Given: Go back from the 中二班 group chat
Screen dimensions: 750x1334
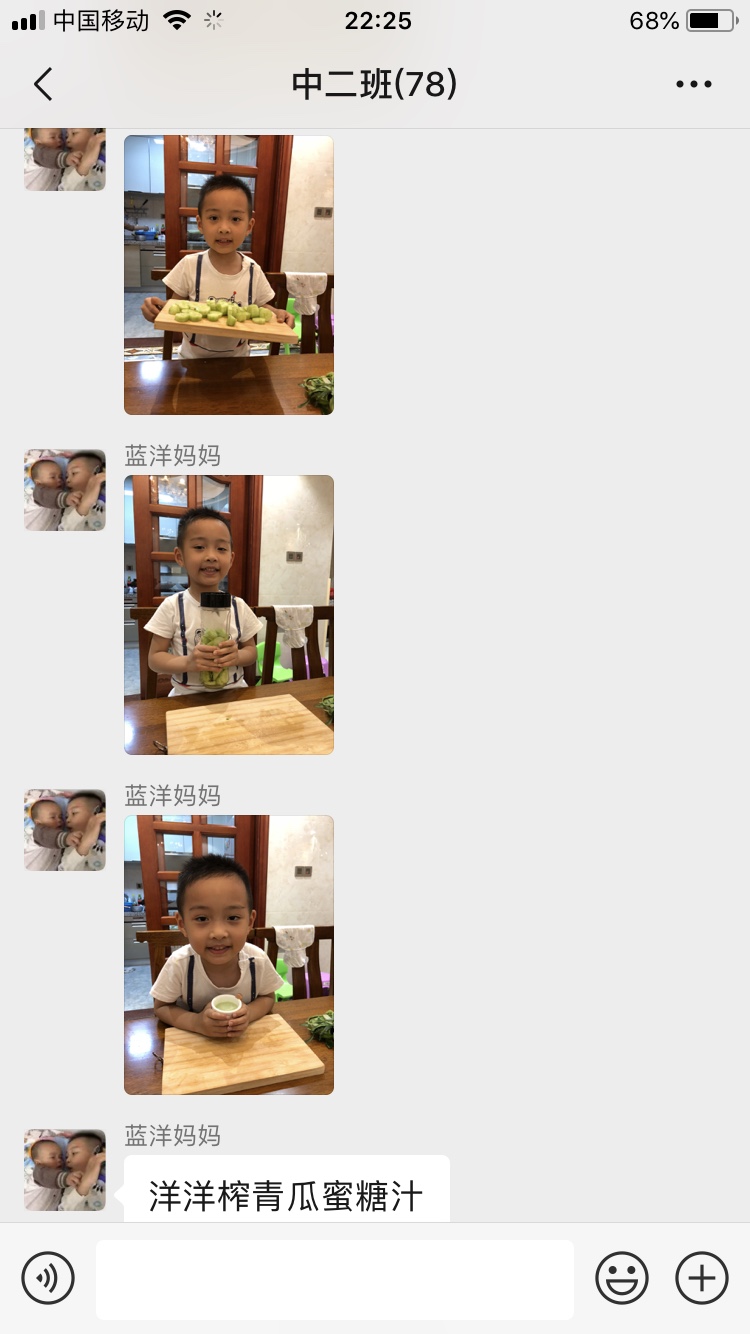Looking at the screenshot, I should click(x=43, y=85).
